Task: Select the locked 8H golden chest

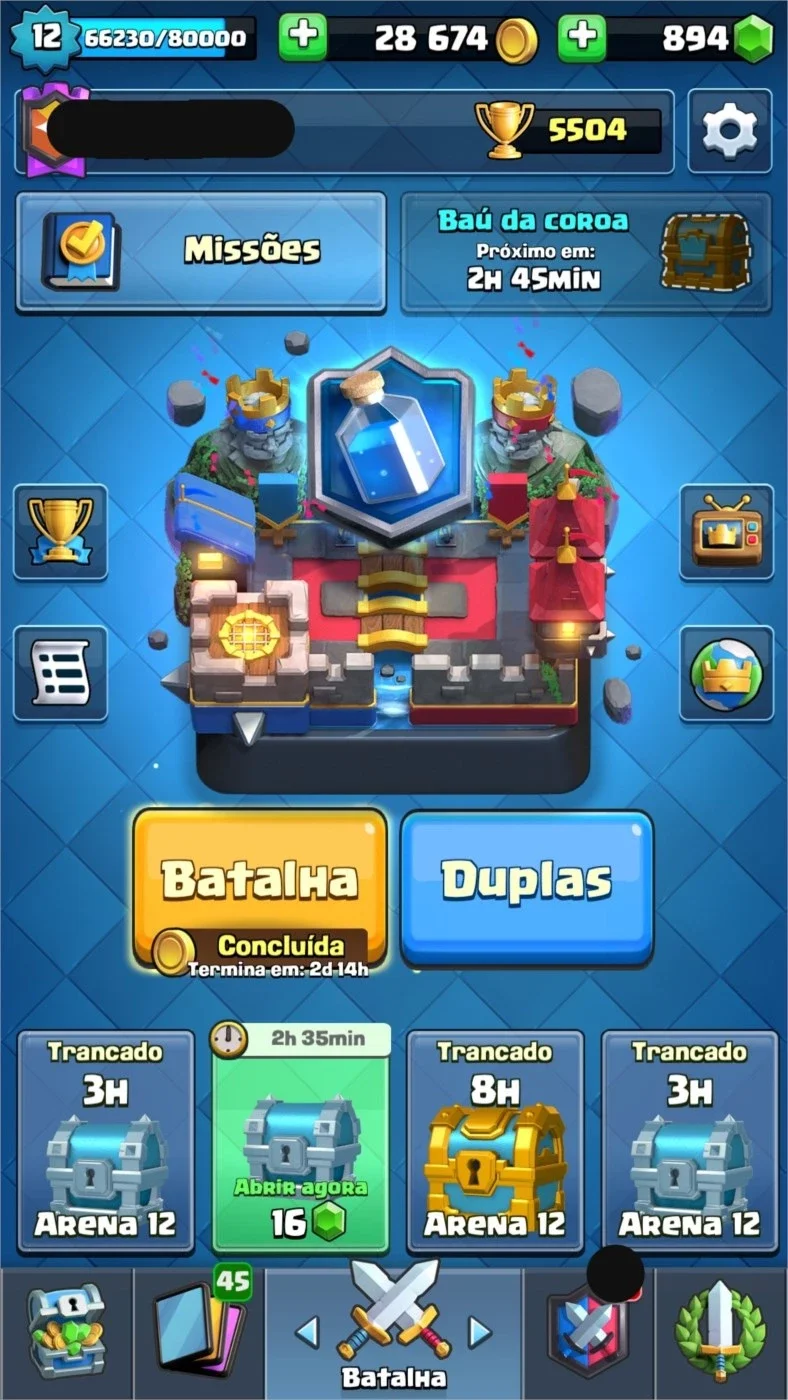Action: [x=495, y=1142]
